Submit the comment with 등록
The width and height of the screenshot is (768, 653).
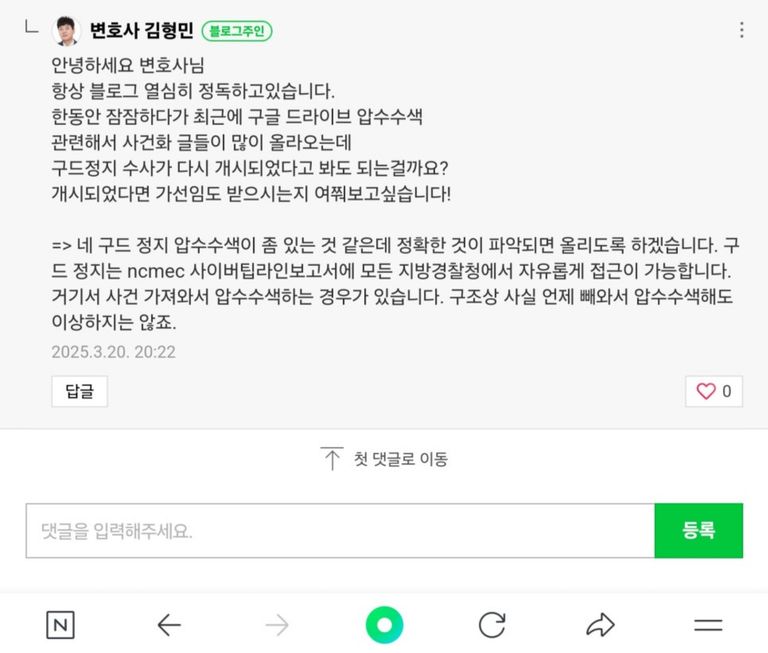click(x=698, y=530)
